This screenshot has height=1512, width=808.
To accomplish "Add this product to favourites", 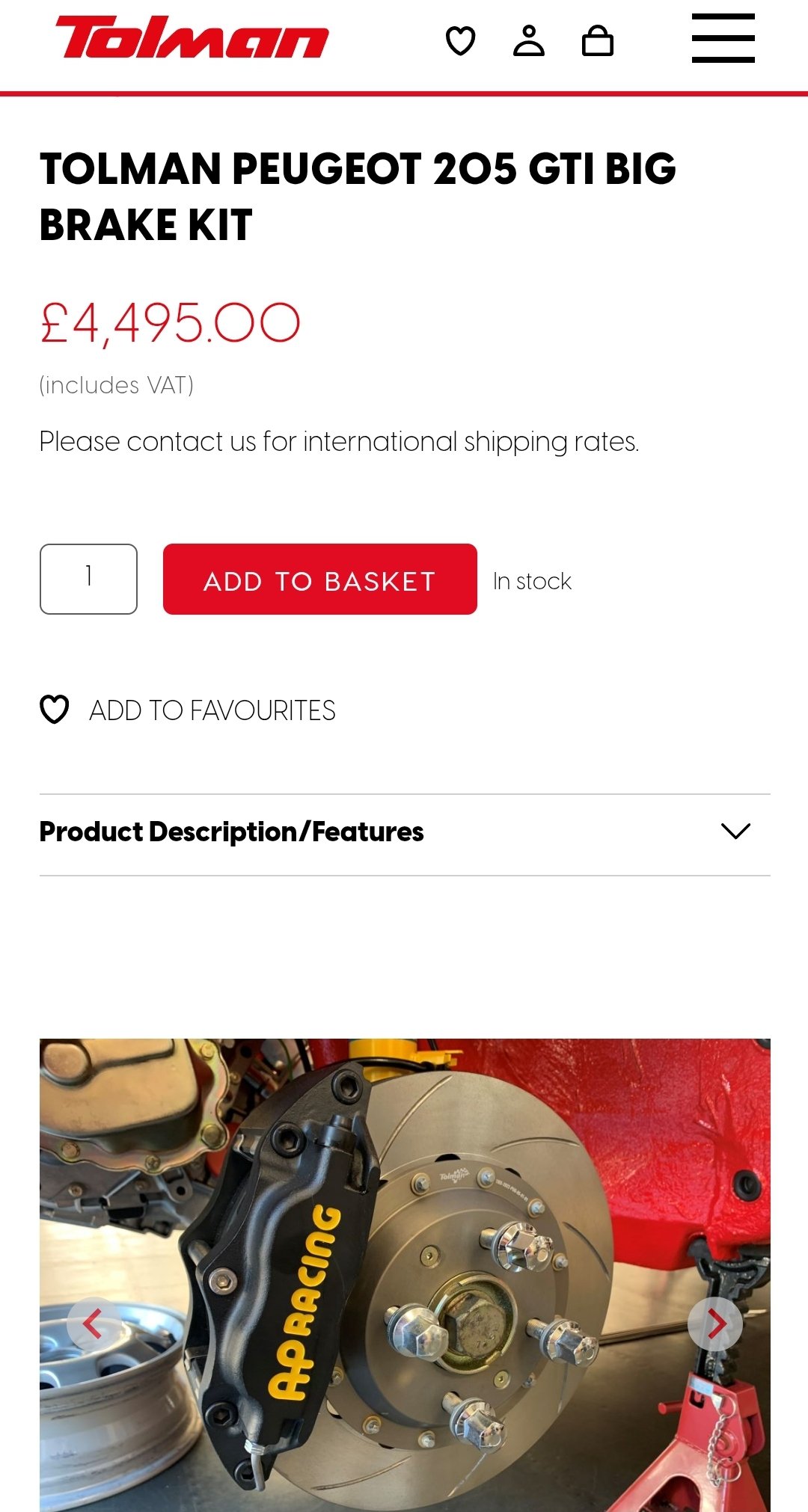I will pos(187,710).
